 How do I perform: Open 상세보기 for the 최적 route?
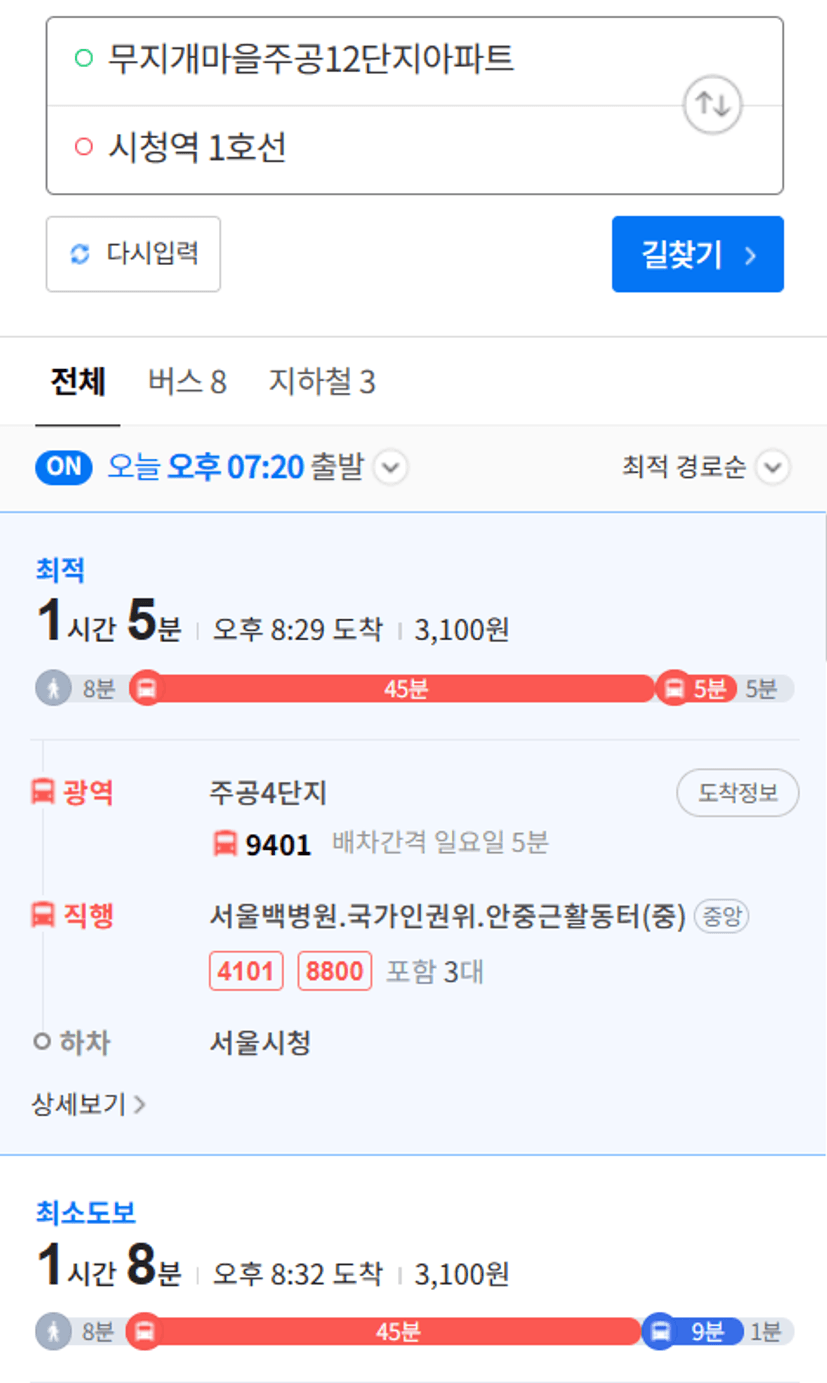pyautogui.click(x=89, y=1104)
